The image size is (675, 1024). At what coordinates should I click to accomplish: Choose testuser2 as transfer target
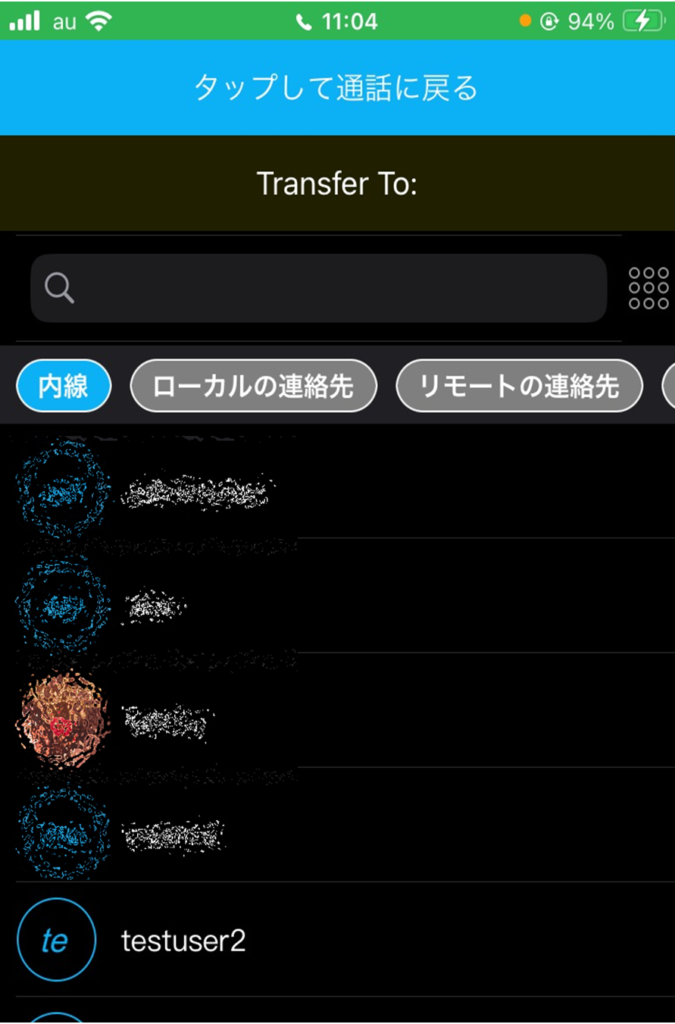click(183, 941)
